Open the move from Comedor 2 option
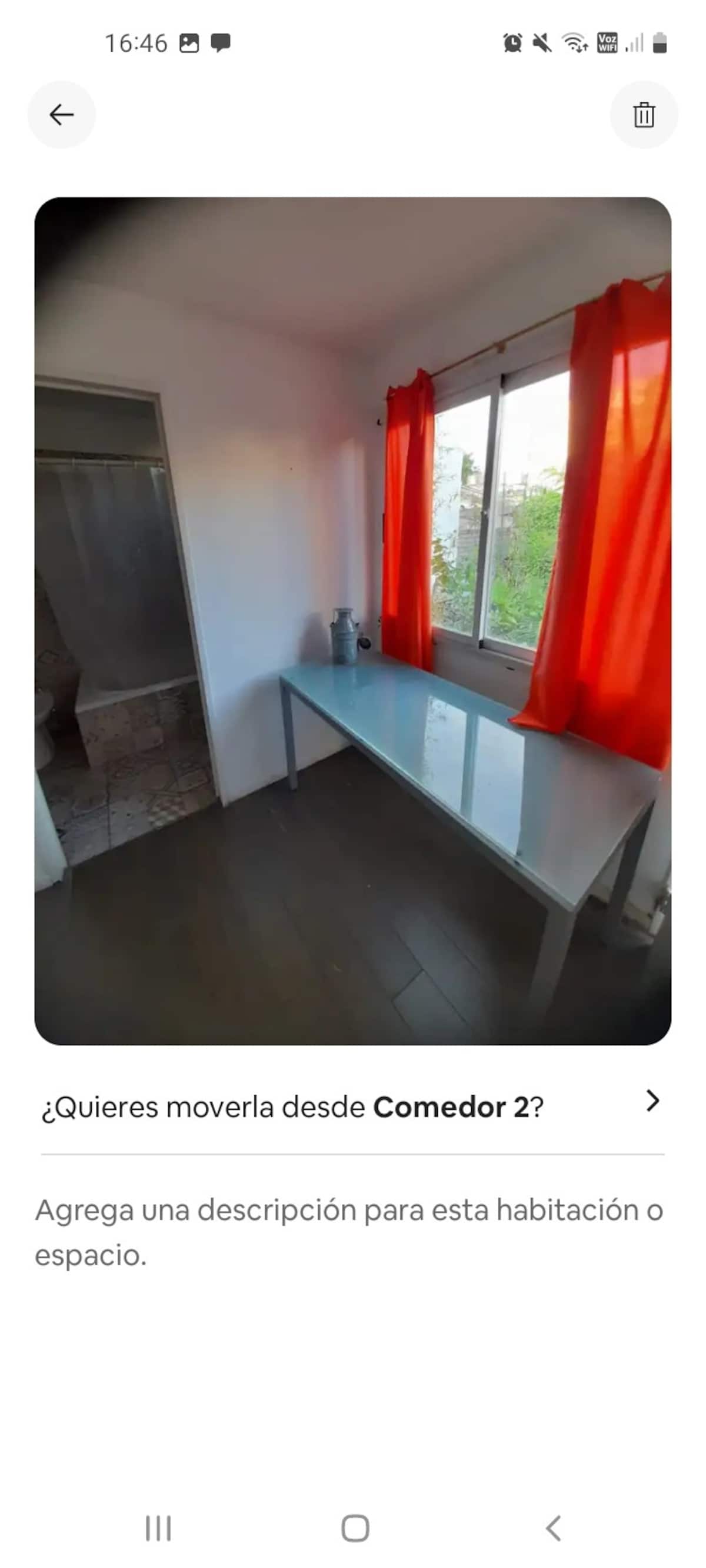Image resolution: width=706 pixels, height=1568 pixels. tap(352, 1107)
